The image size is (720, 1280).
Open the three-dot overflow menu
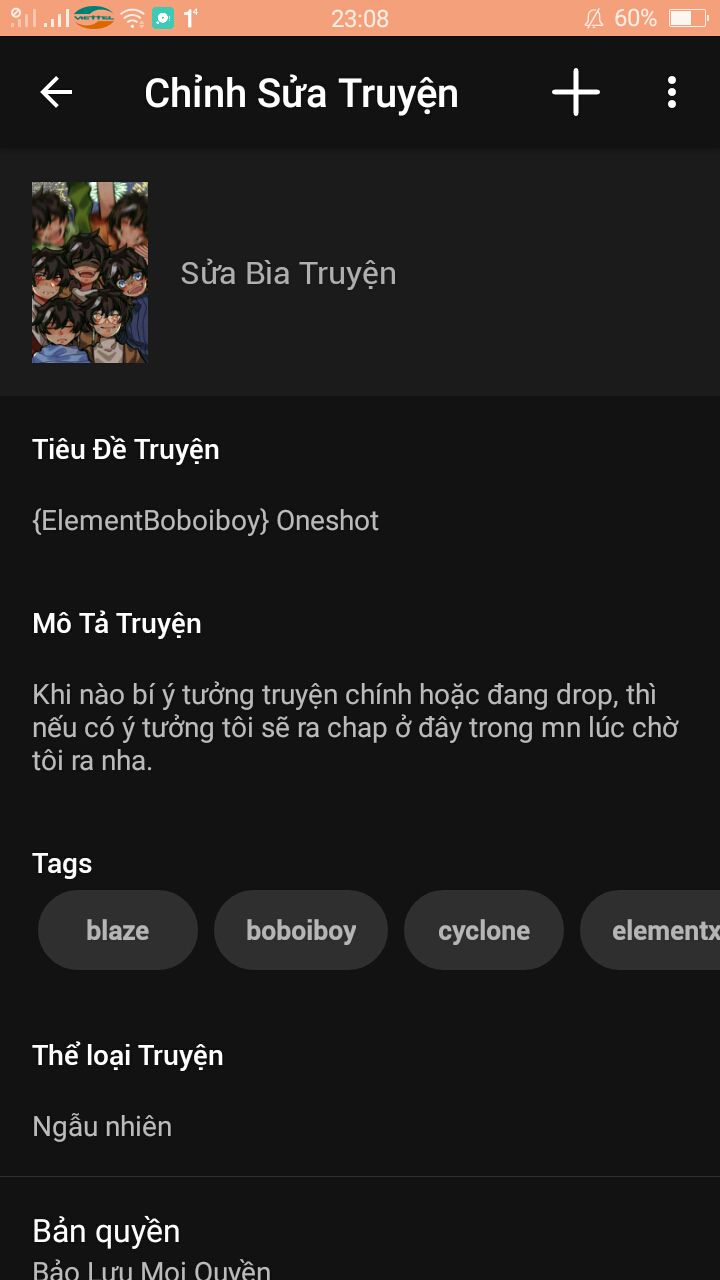click(x=672, y=93)
